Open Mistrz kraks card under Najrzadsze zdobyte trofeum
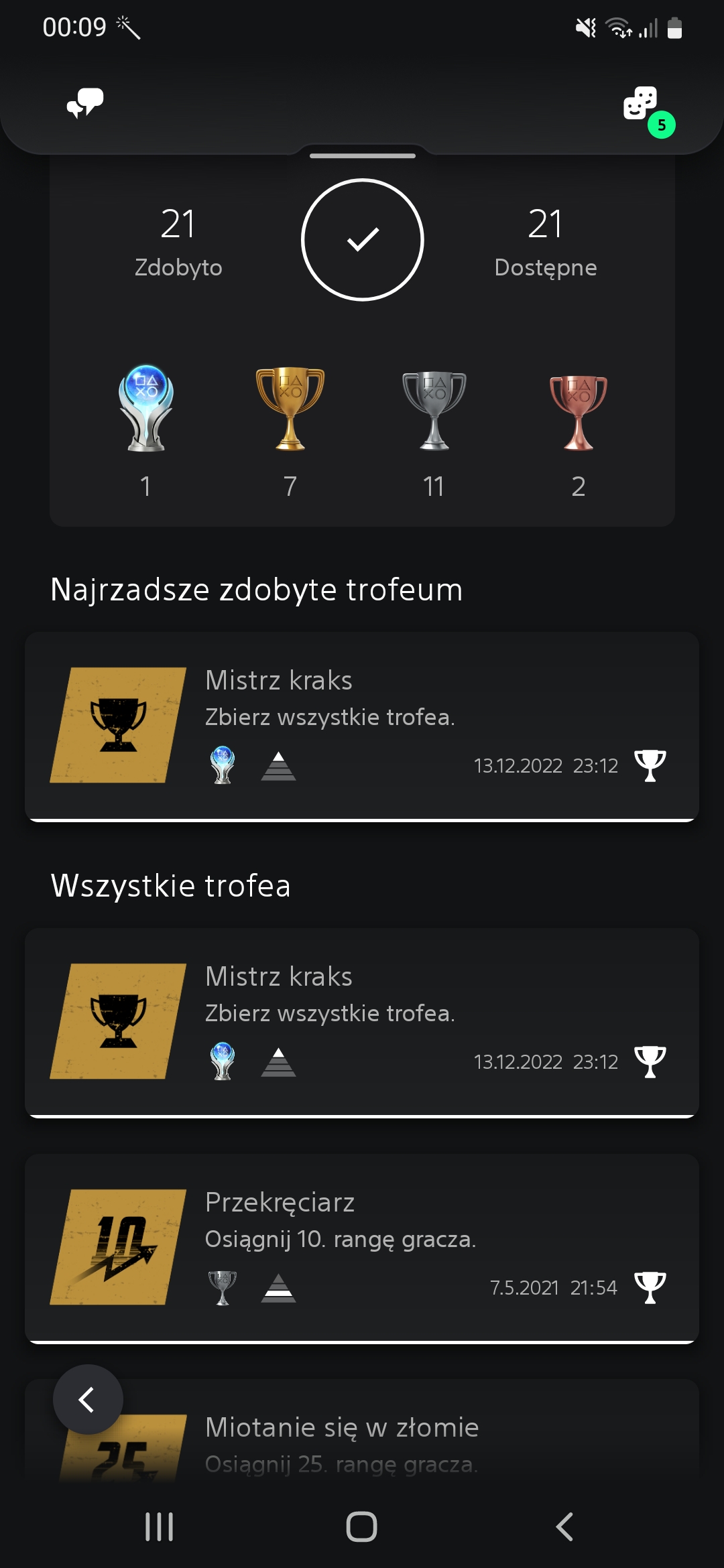 pos(362,725)
